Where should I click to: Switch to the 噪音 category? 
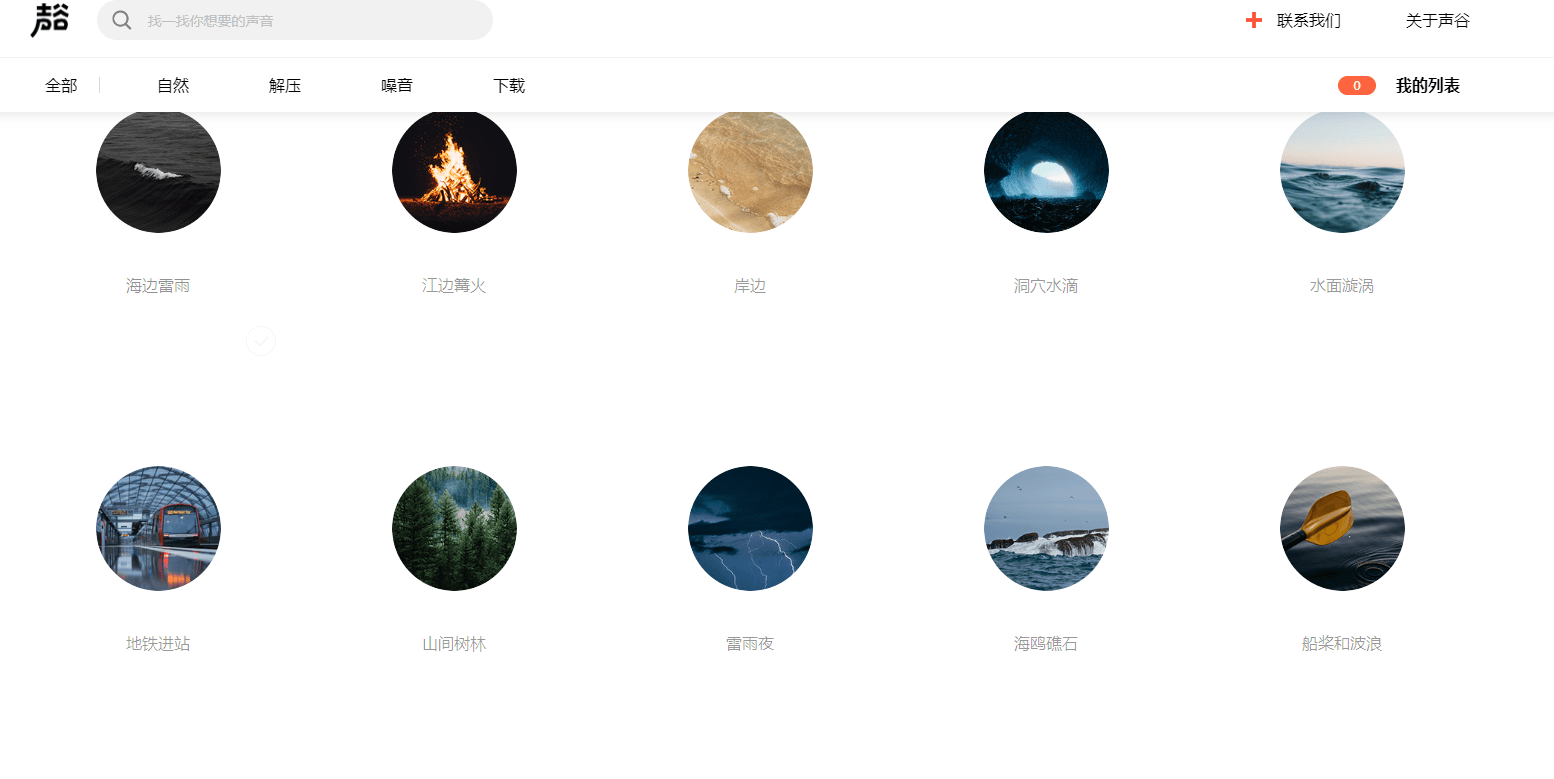[x=397, y=86]
